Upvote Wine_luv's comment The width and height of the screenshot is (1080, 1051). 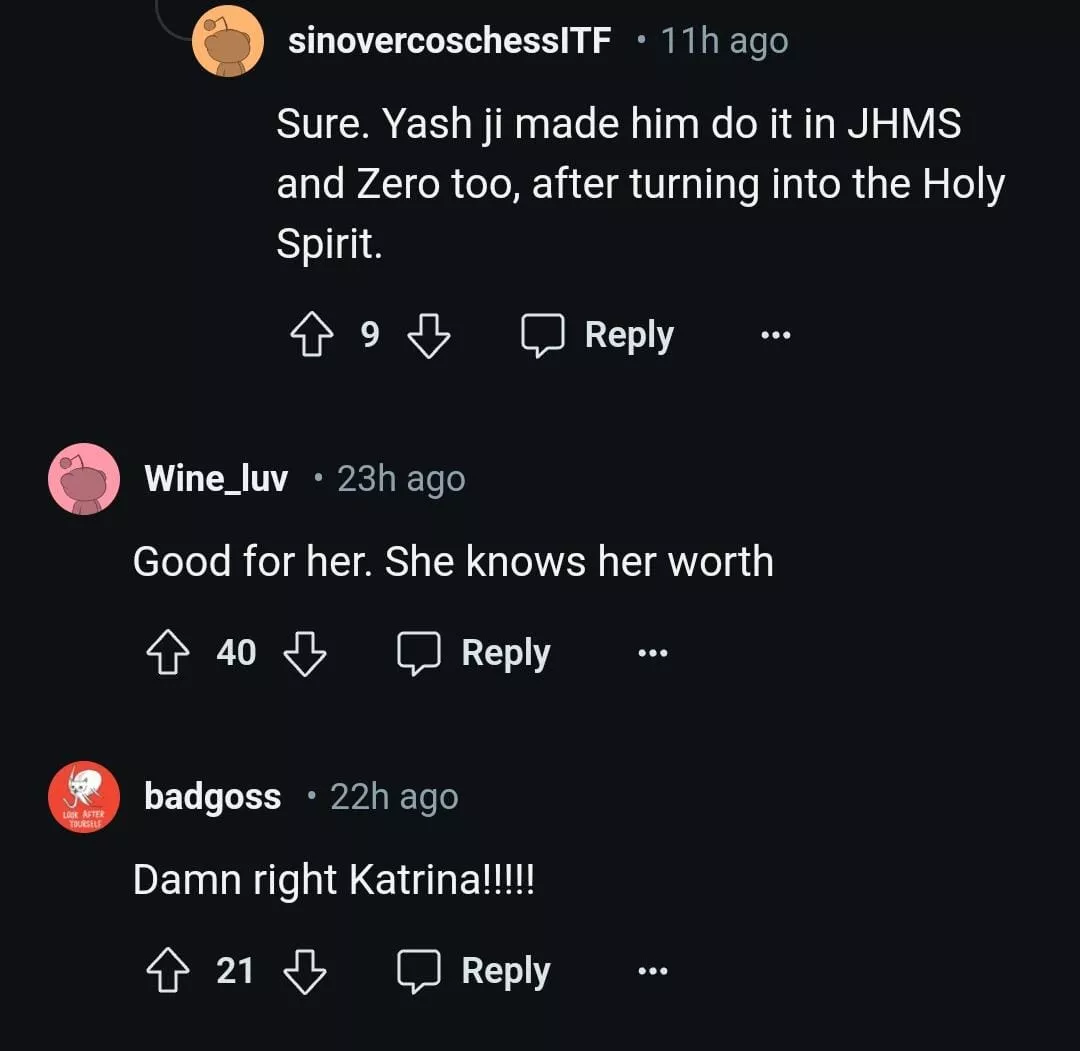pyautogui.click(x=167, y=653)
